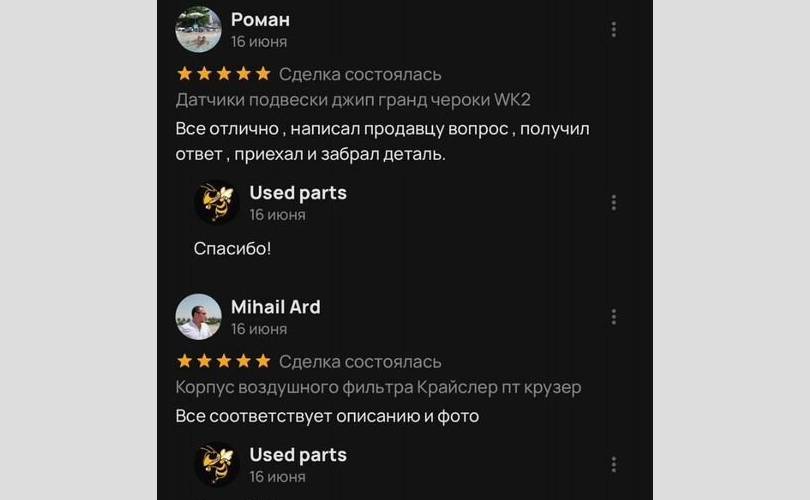Image resolution: width=810 pixels, height=500 pixels.
Task: View Mihail Ard's profile avatar
Action: click(x=198, y=317)
